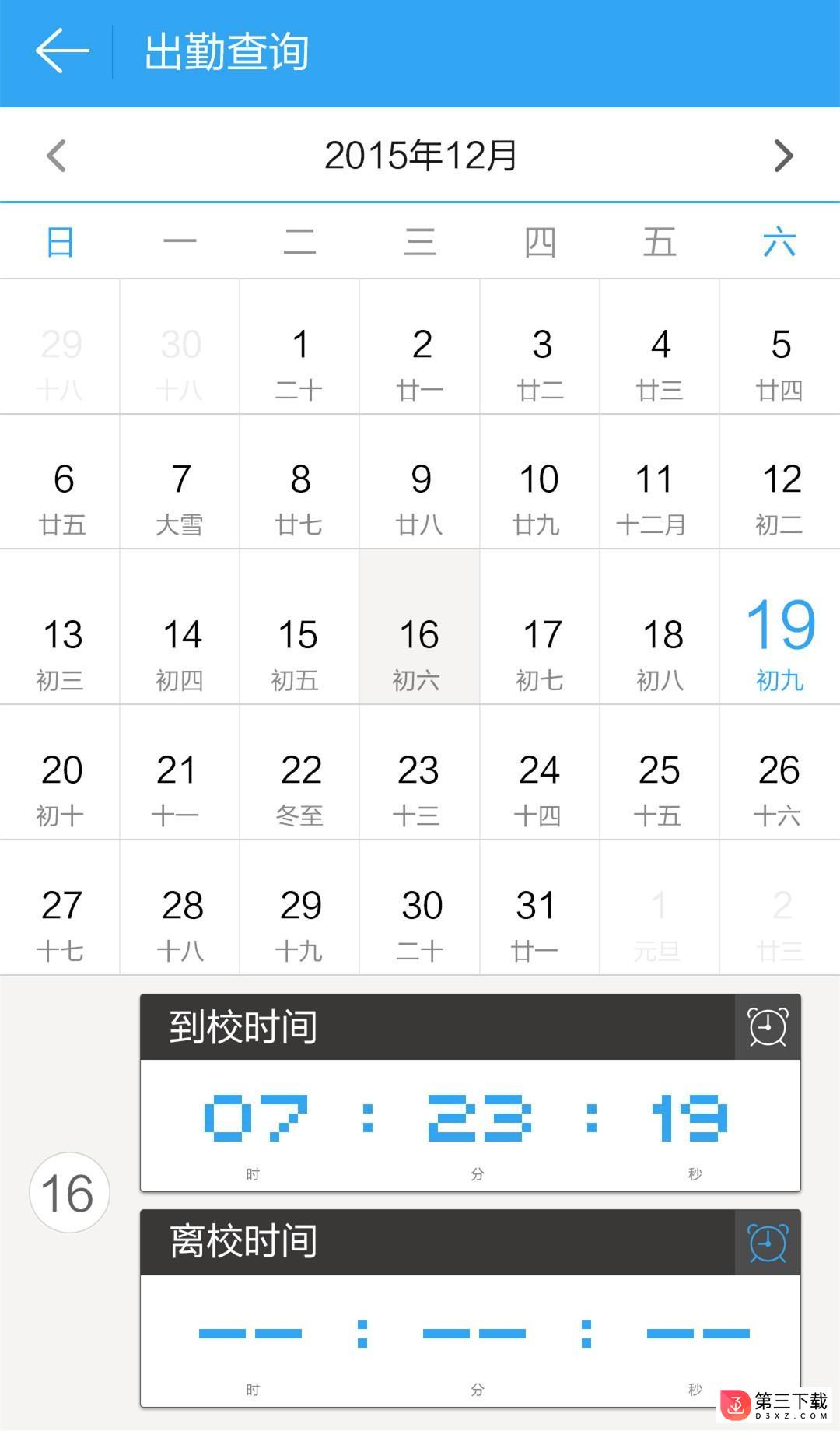Image resolution: width=840 pixels, height=1431 pixels.
Task: Go to the previous month
Action: [56, 156]
